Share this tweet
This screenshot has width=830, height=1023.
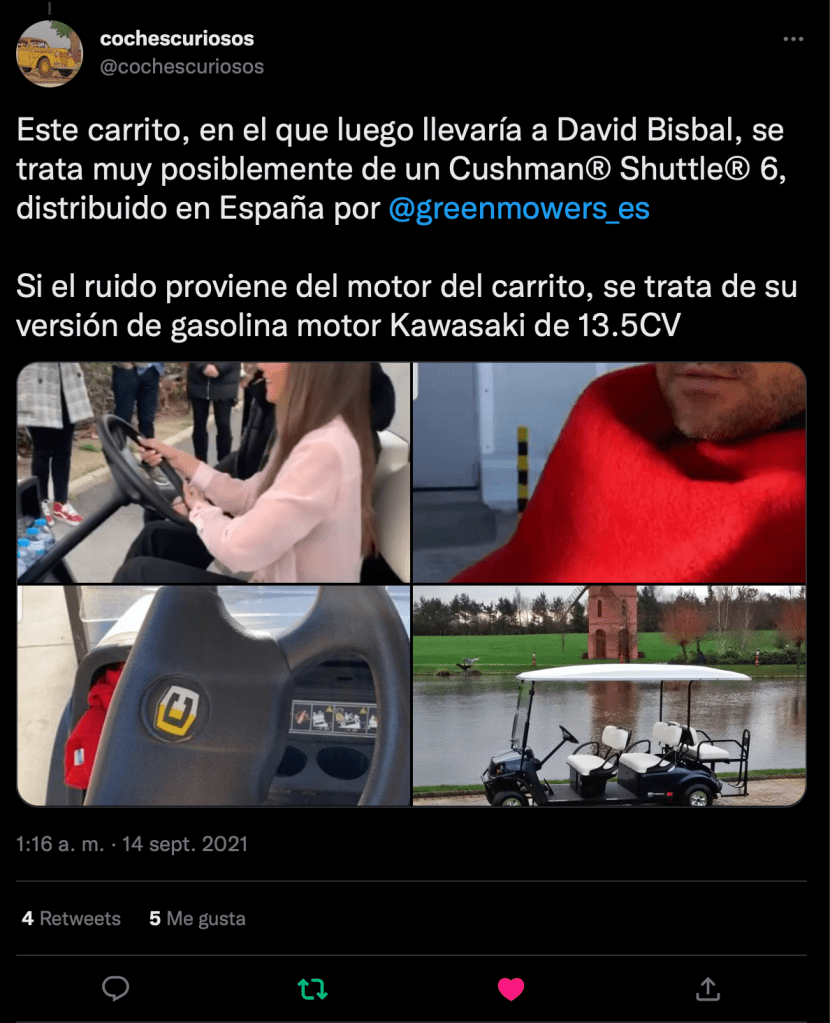pyautogui.click(x=708, y=989)
